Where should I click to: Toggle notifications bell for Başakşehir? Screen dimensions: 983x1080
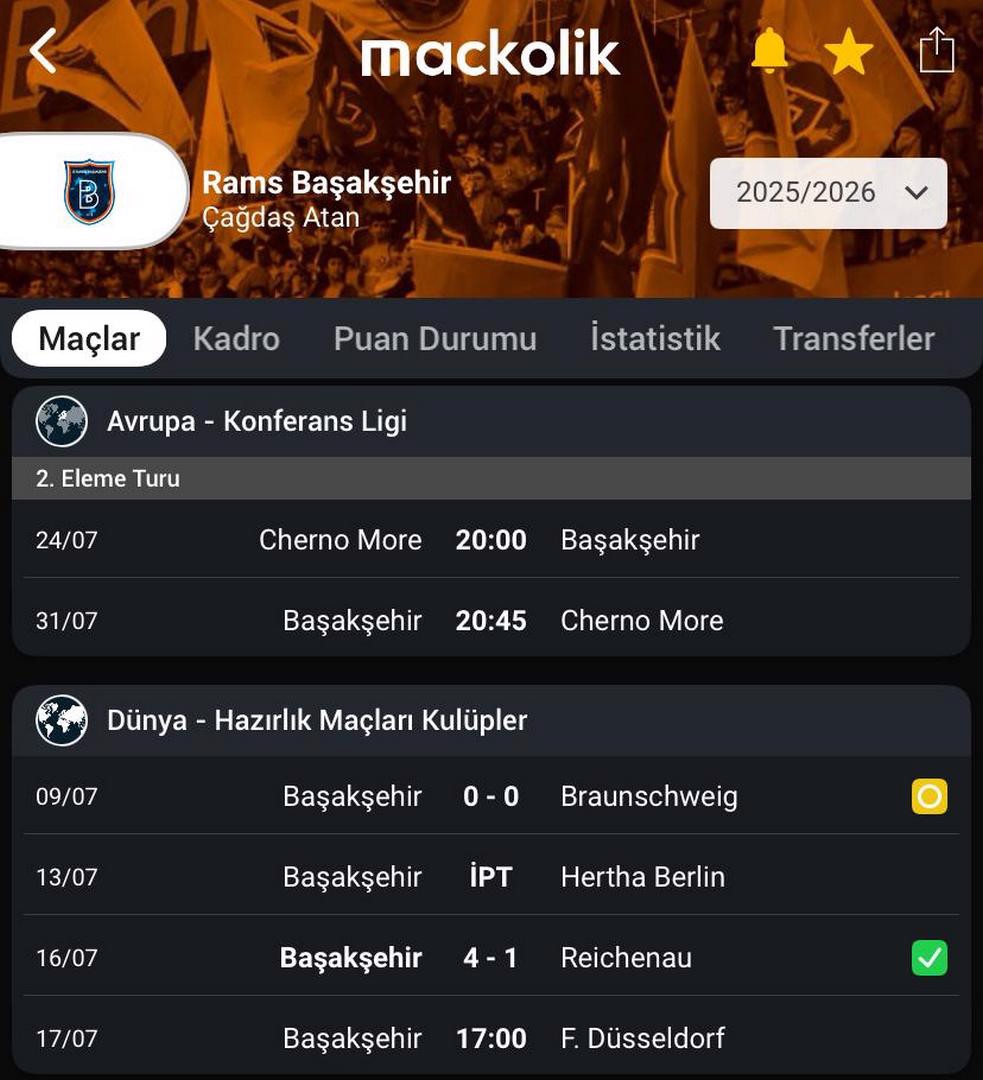(x=769, y=50)
